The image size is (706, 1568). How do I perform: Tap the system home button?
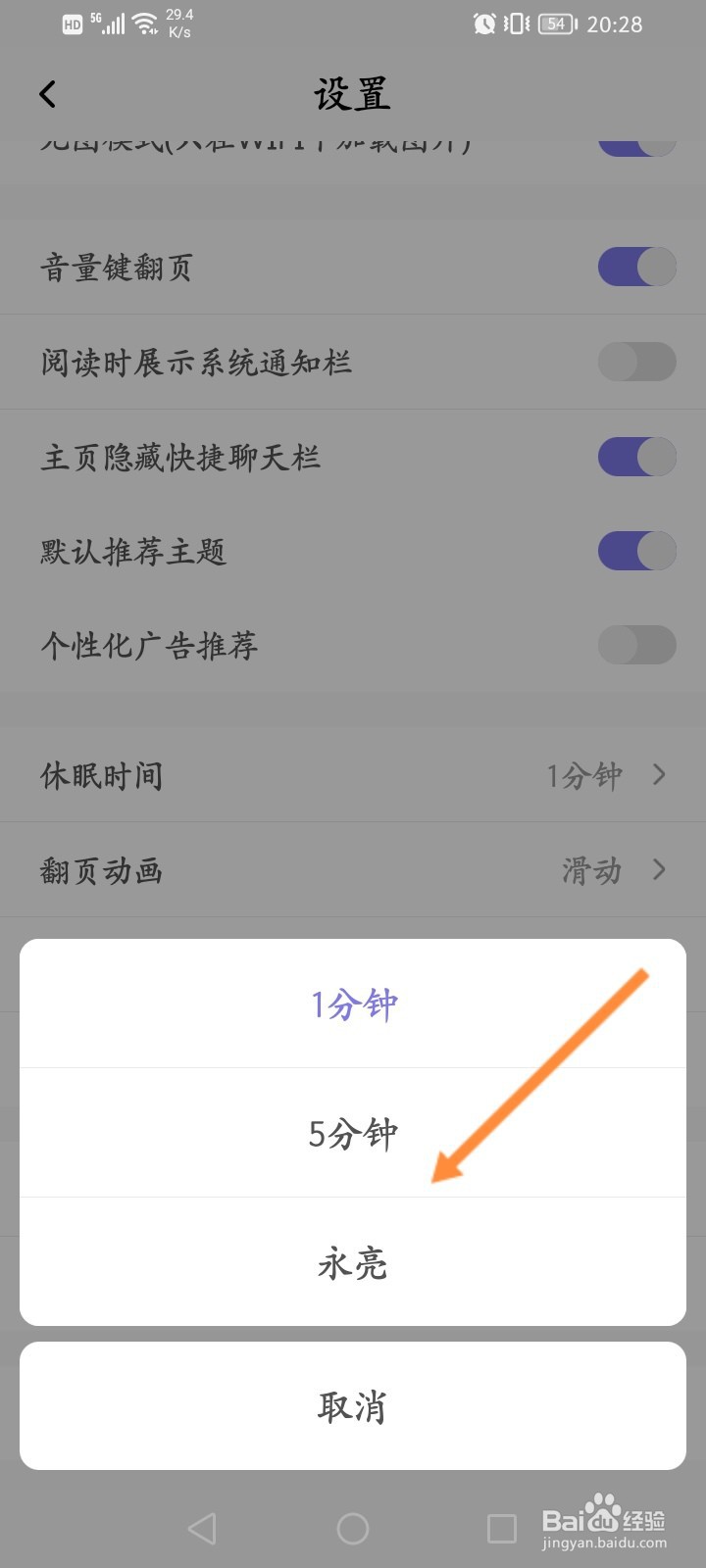coord(353,1529)
